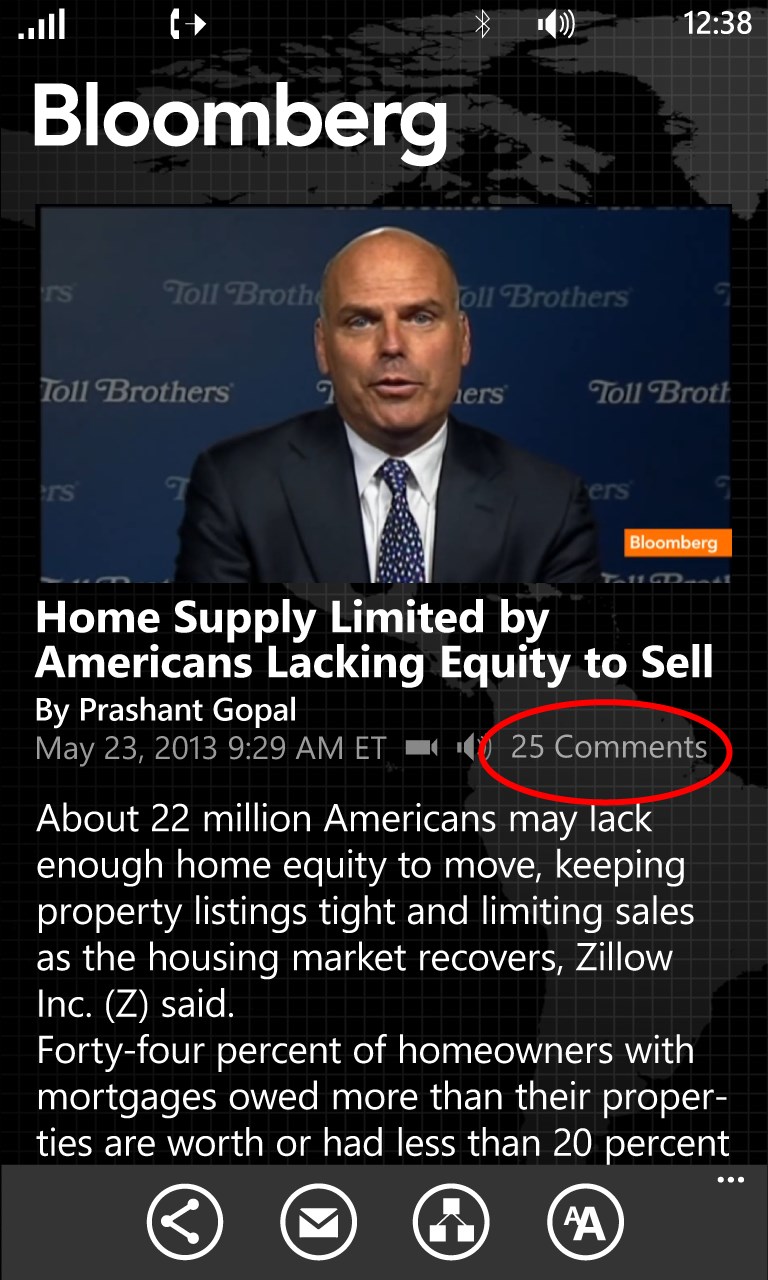Open the Toll Brothers video image

pos(384,393)
